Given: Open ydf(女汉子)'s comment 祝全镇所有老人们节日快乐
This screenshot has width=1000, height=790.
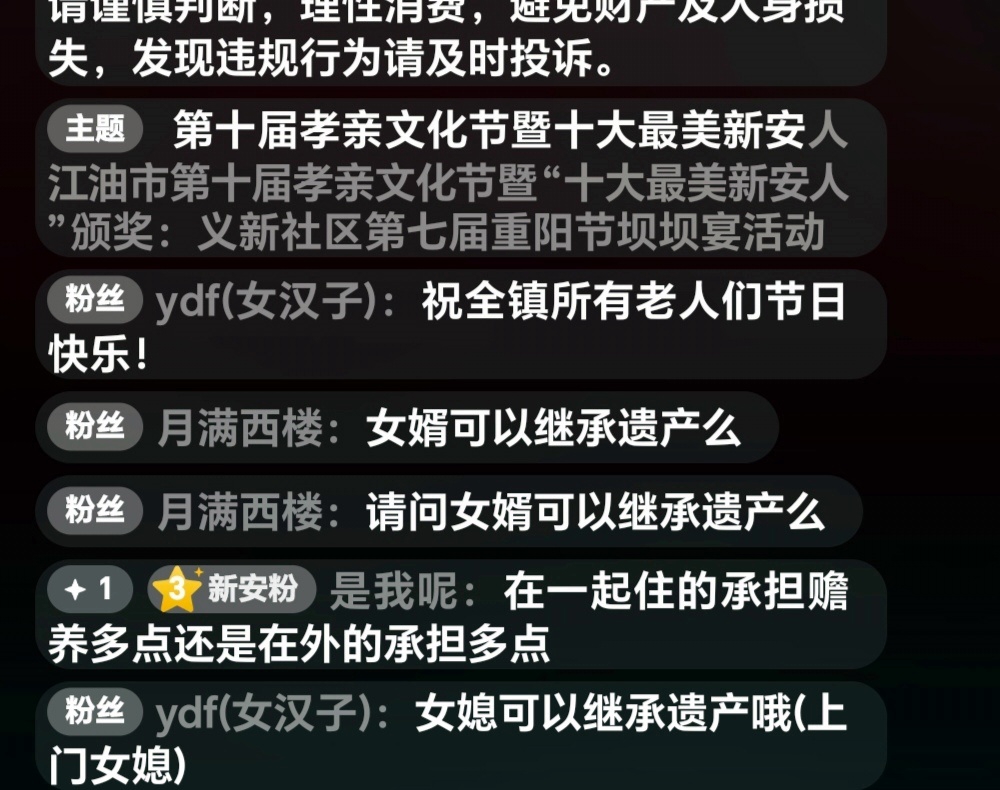Looking at the screenshot, I should (x=460, y=325).
